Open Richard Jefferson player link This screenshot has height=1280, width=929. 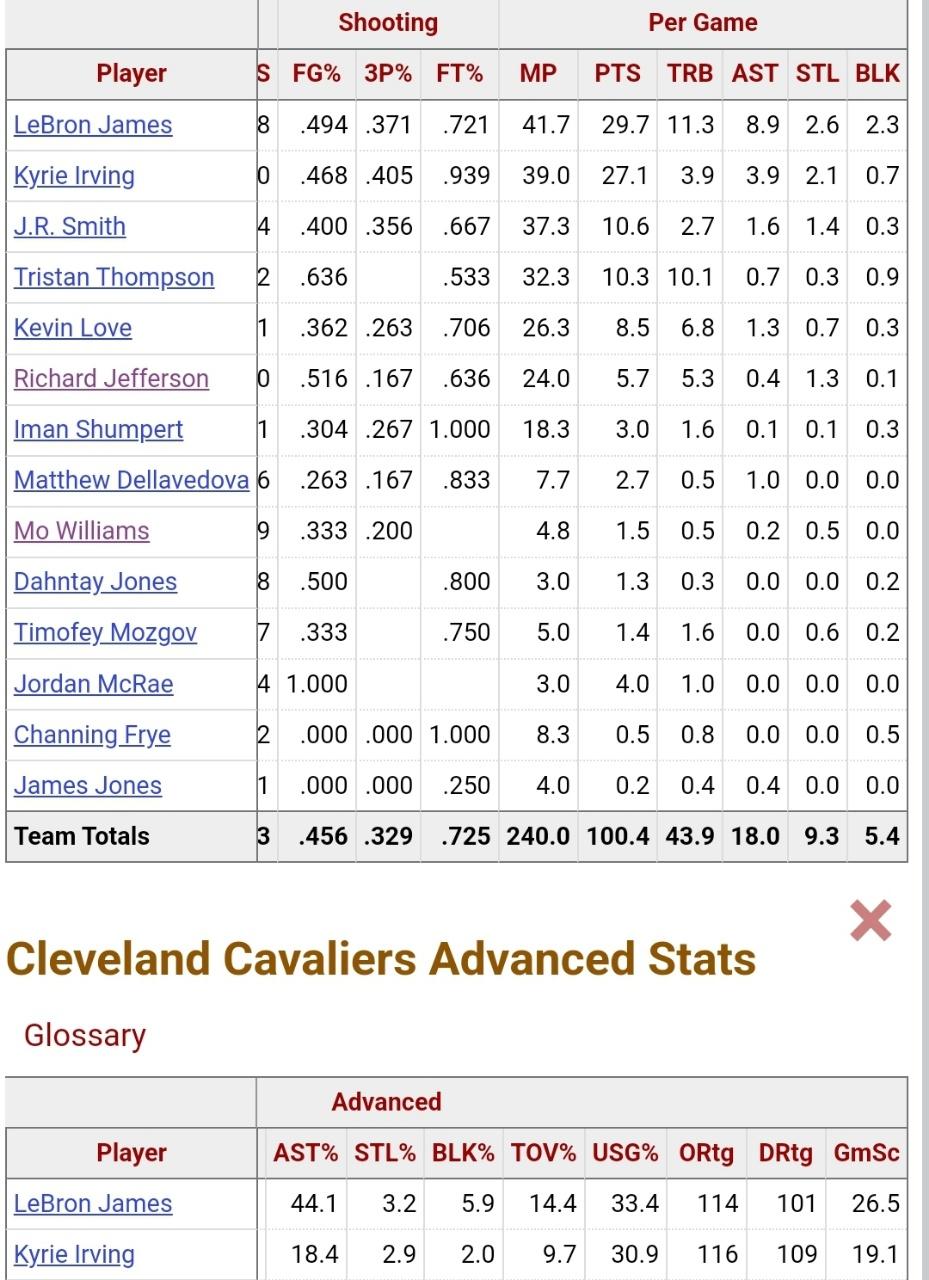click(111, 379)
